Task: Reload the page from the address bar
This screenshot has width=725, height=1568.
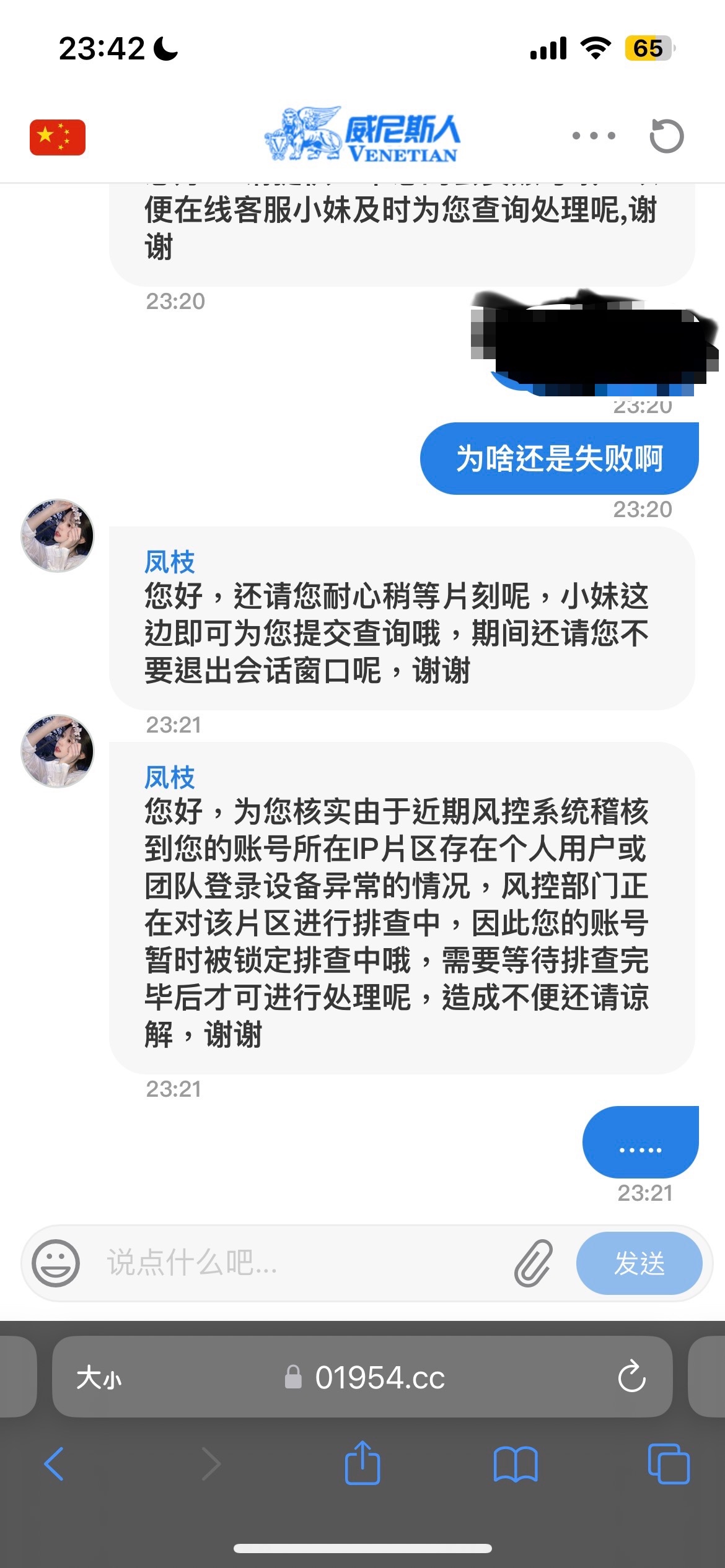Action: click(631, 1378)
